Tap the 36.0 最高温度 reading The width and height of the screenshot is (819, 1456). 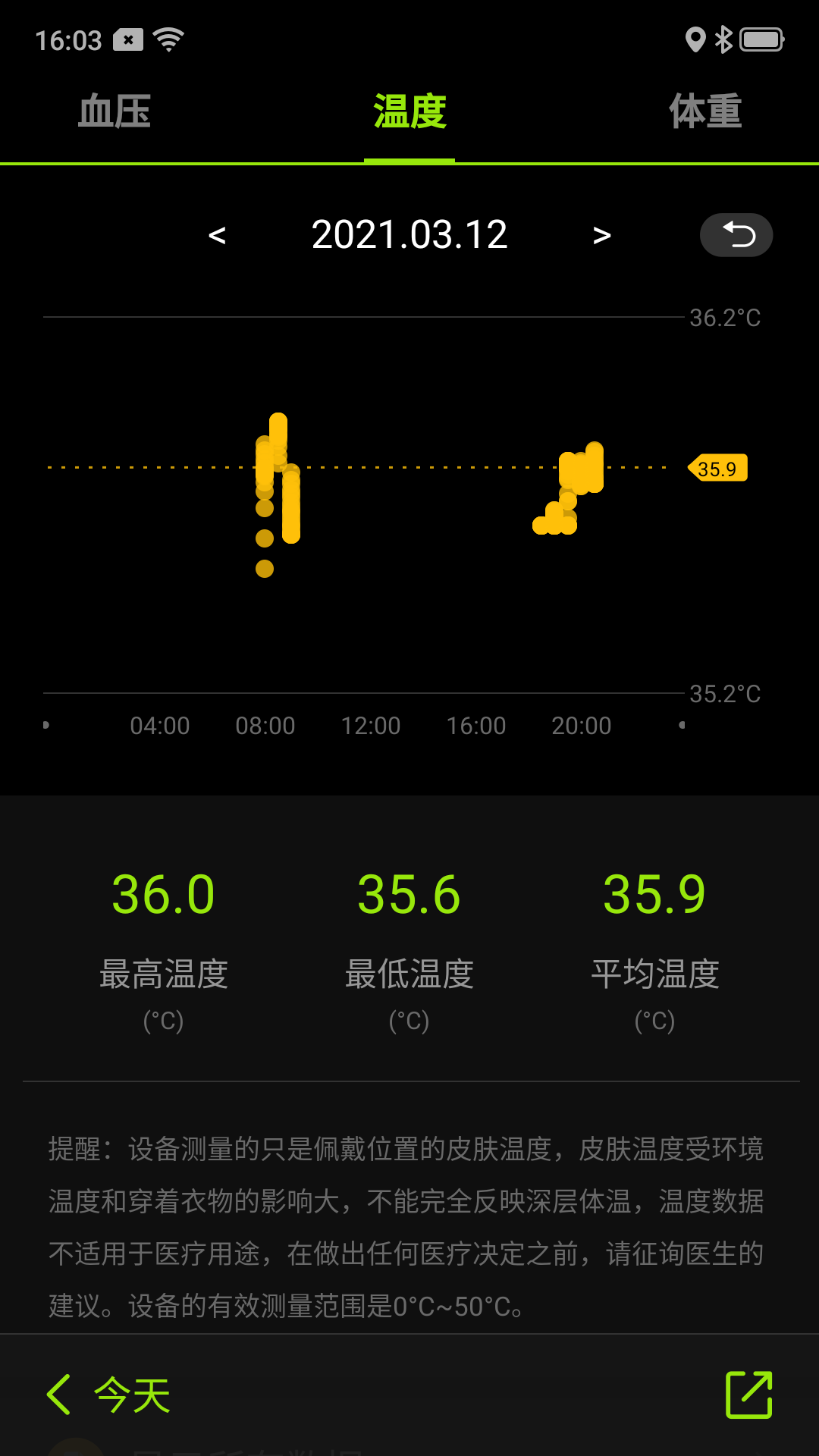[163, 895]
